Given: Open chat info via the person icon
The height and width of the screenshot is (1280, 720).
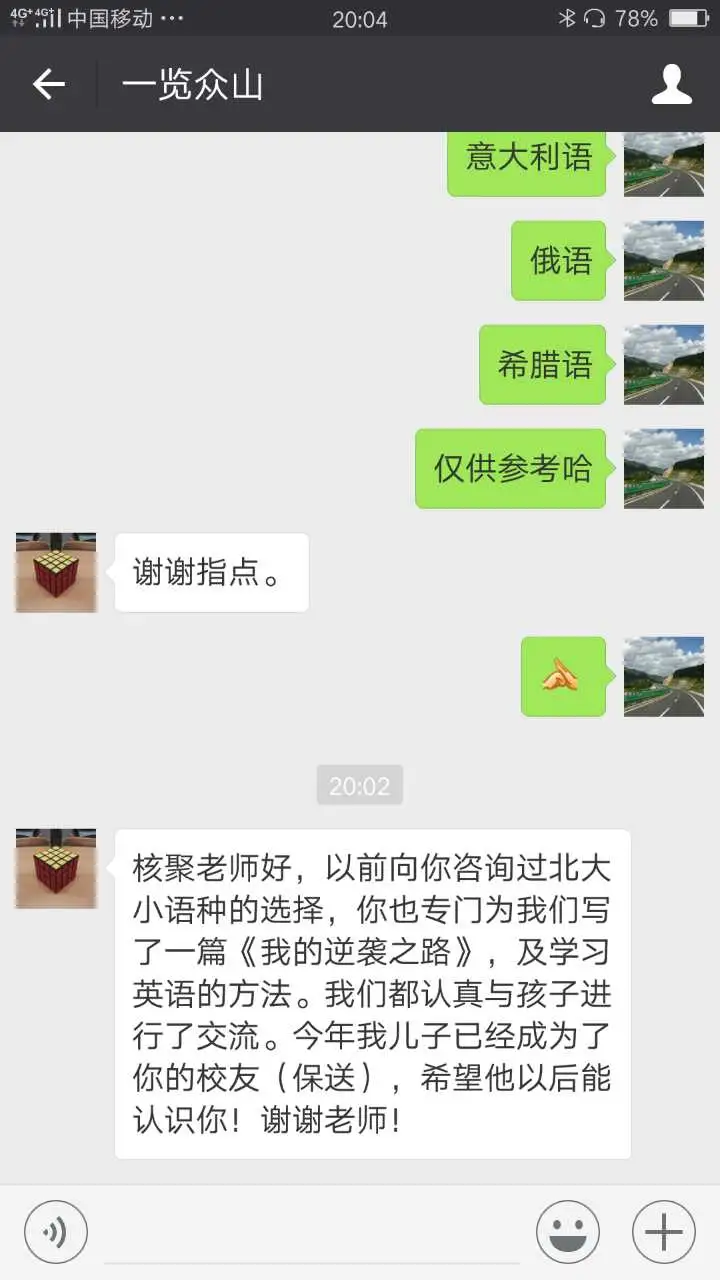Looking at the screenshot, I should (x=672, y=85).
